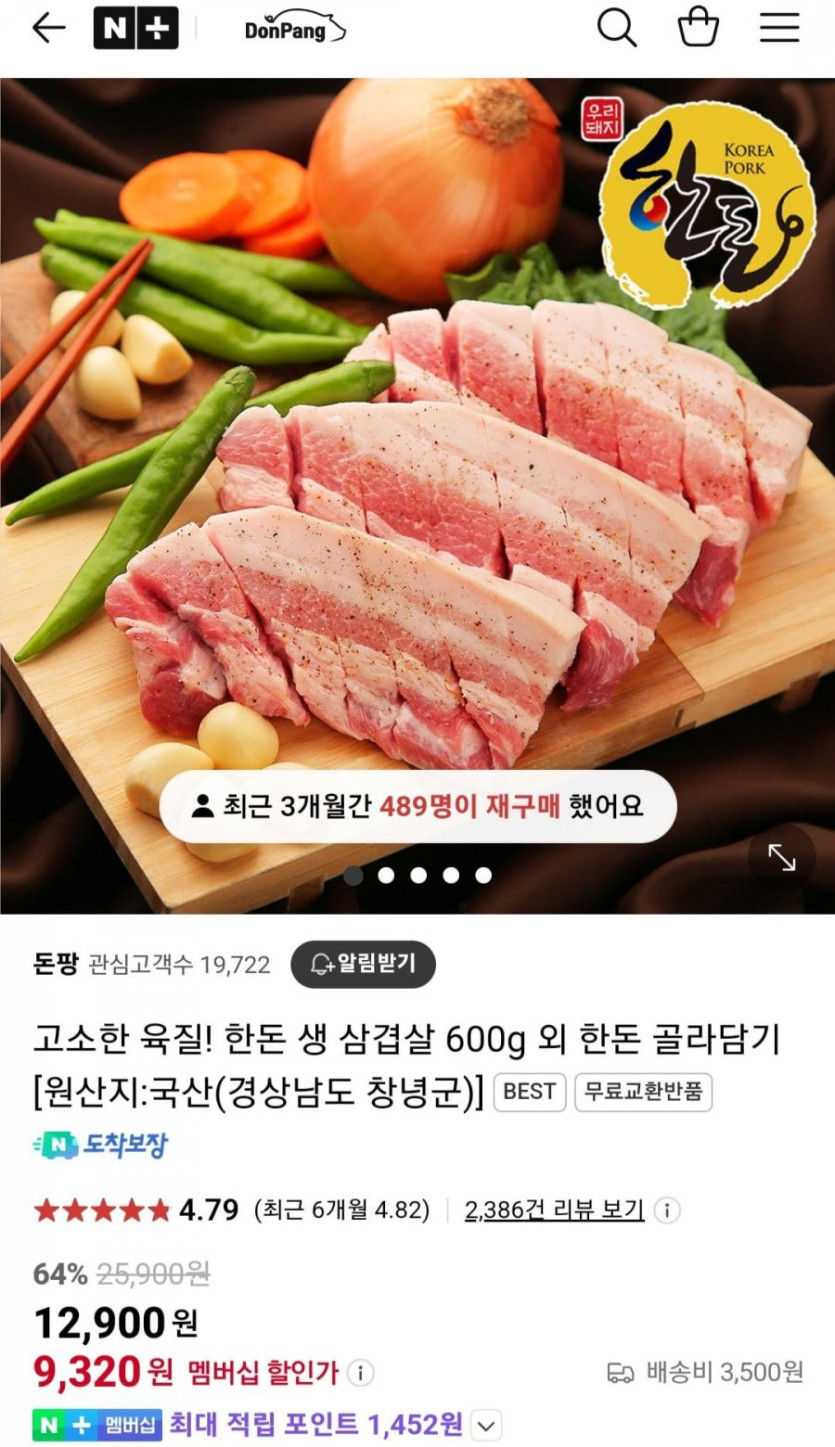
Task: Expand the 최대 적립 포인트 dropdown
Action: pyautogui.click(x=486, y=1424)
